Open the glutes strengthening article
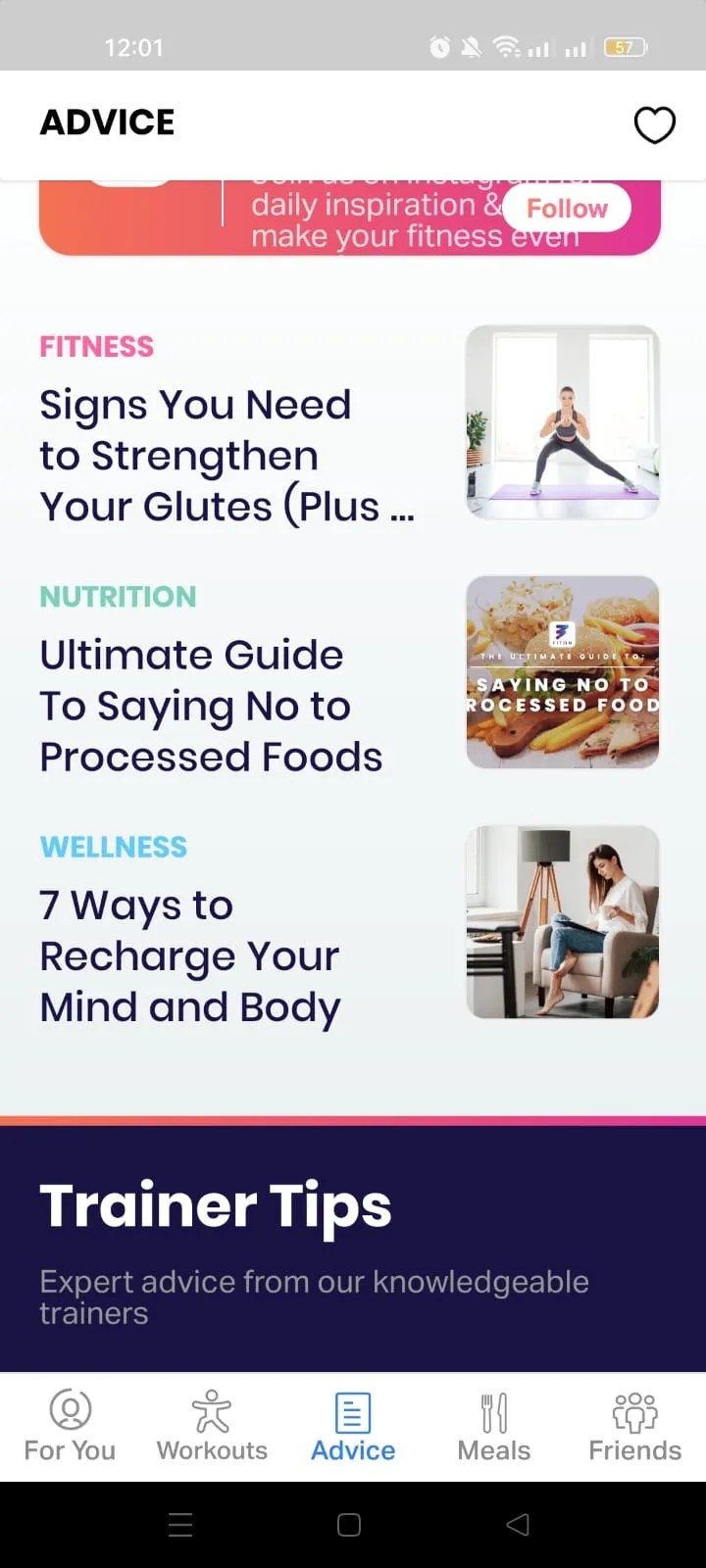The image size is (706, 1568). point(226,454)
